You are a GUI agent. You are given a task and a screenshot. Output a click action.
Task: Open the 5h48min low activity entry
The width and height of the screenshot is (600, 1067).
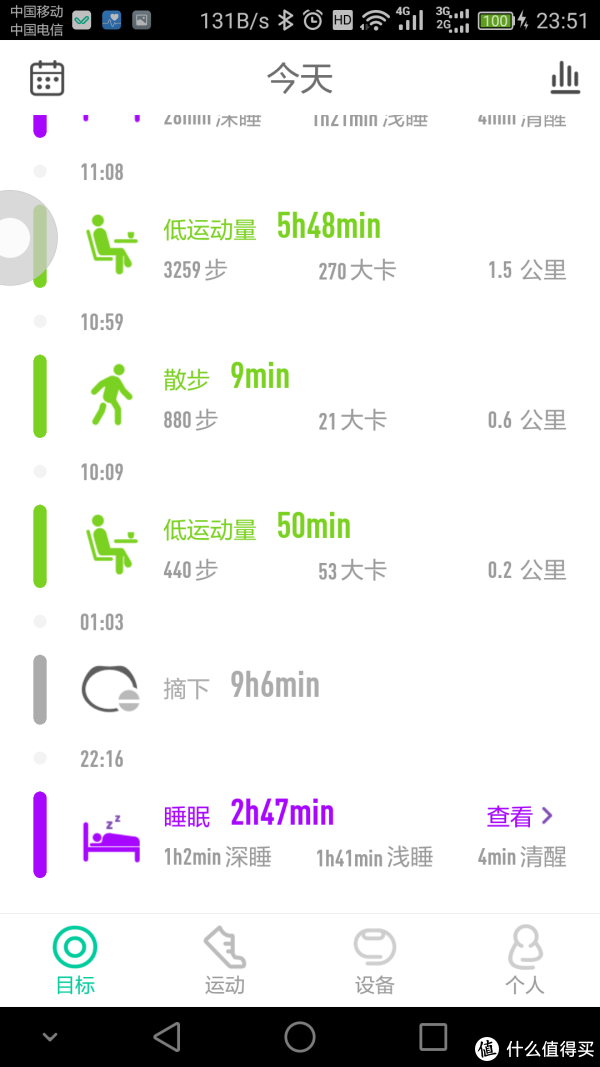(300, 246)
